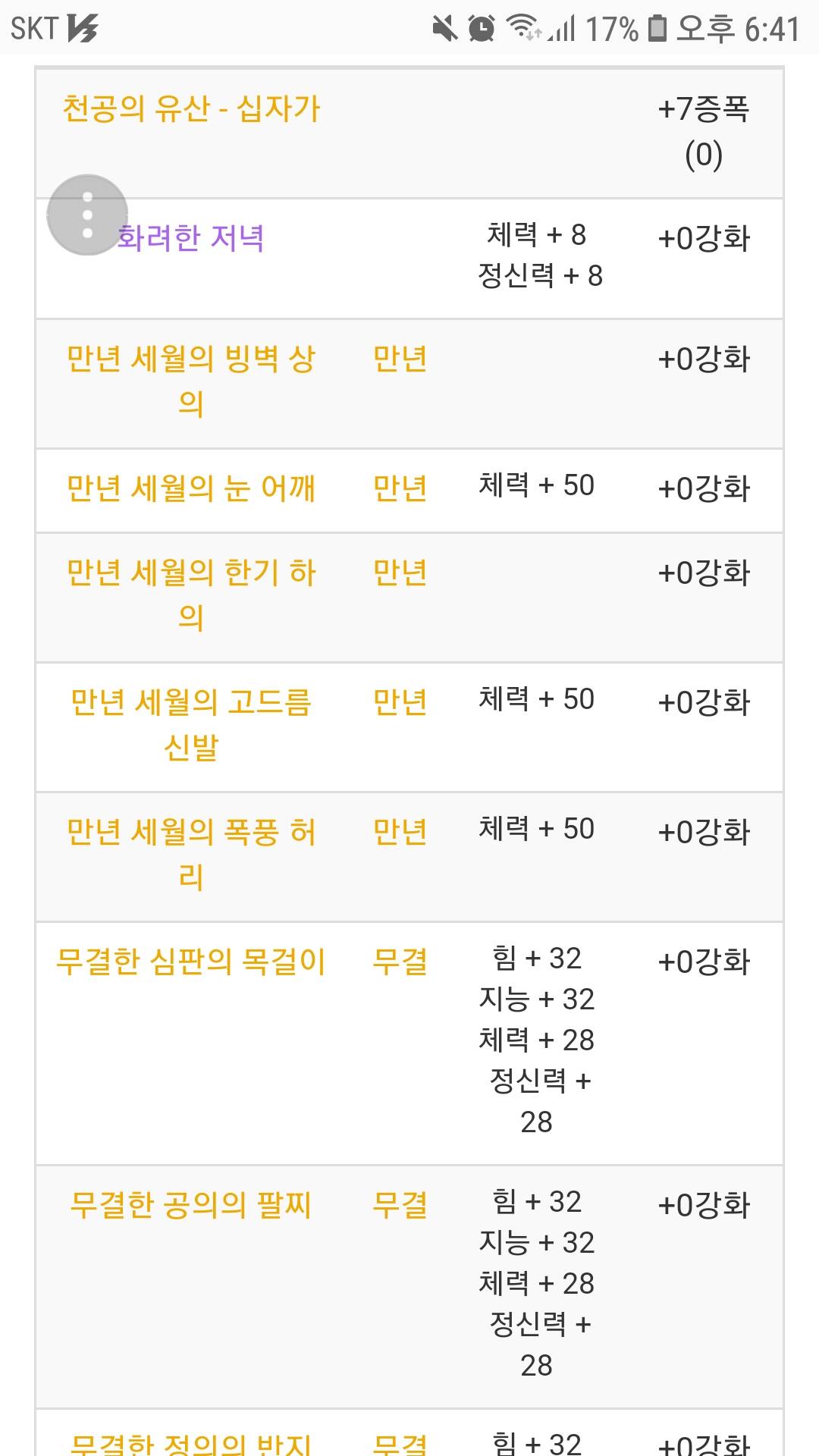The height and width of the screenshot is (1456, 819).
Task: Open the floating three-dot menu button
Action: [x=87, y=215]
